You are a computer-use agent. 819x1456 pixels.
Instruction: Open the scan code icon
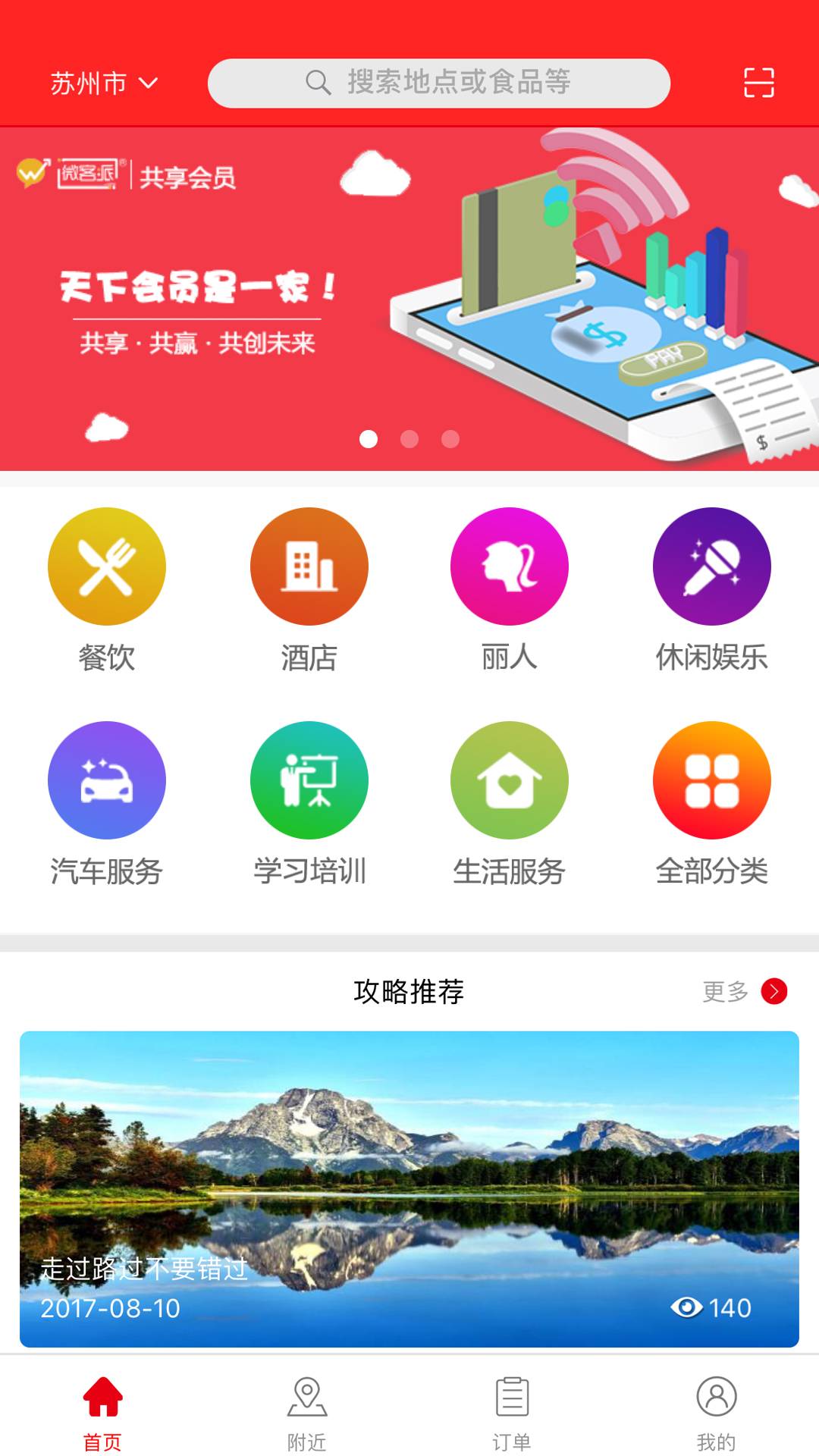coord(758,83)
